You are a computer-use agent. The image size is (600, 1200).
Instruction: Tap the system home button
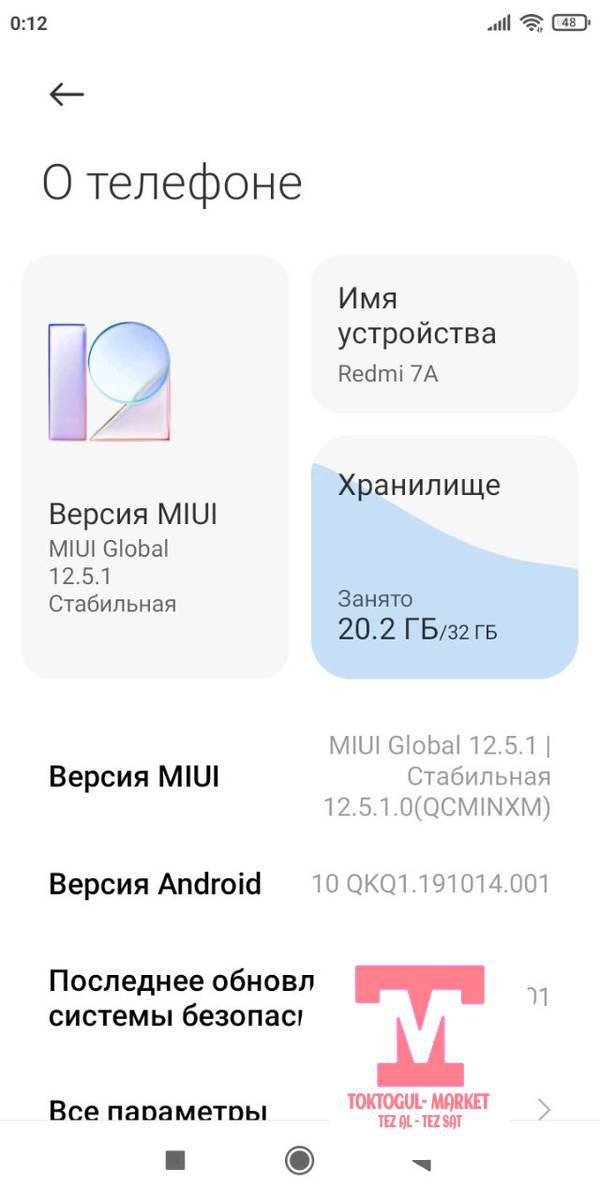pyautogui.click(x=299, y=1160)
